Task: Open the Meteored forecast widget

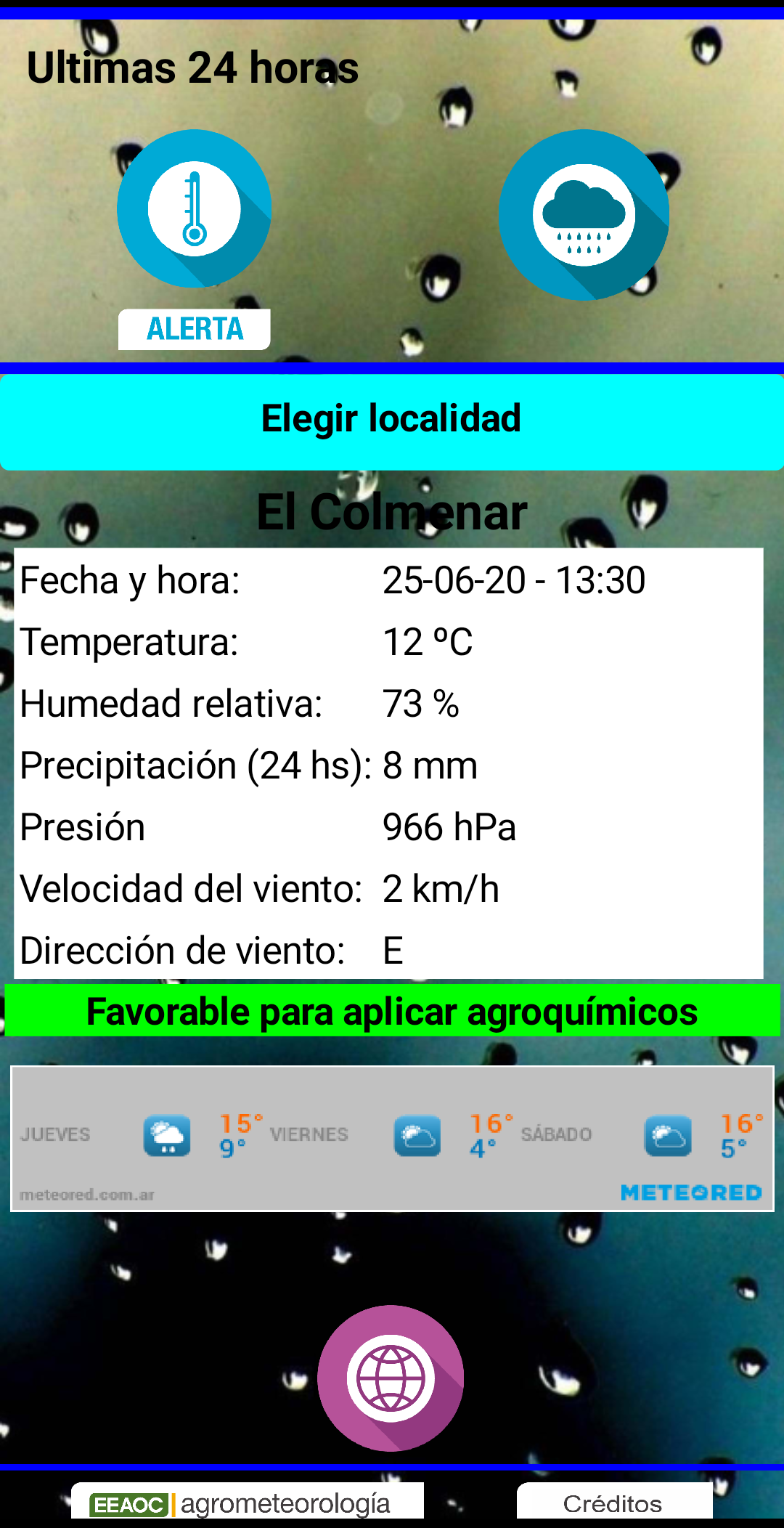Action: point(392,1138)
